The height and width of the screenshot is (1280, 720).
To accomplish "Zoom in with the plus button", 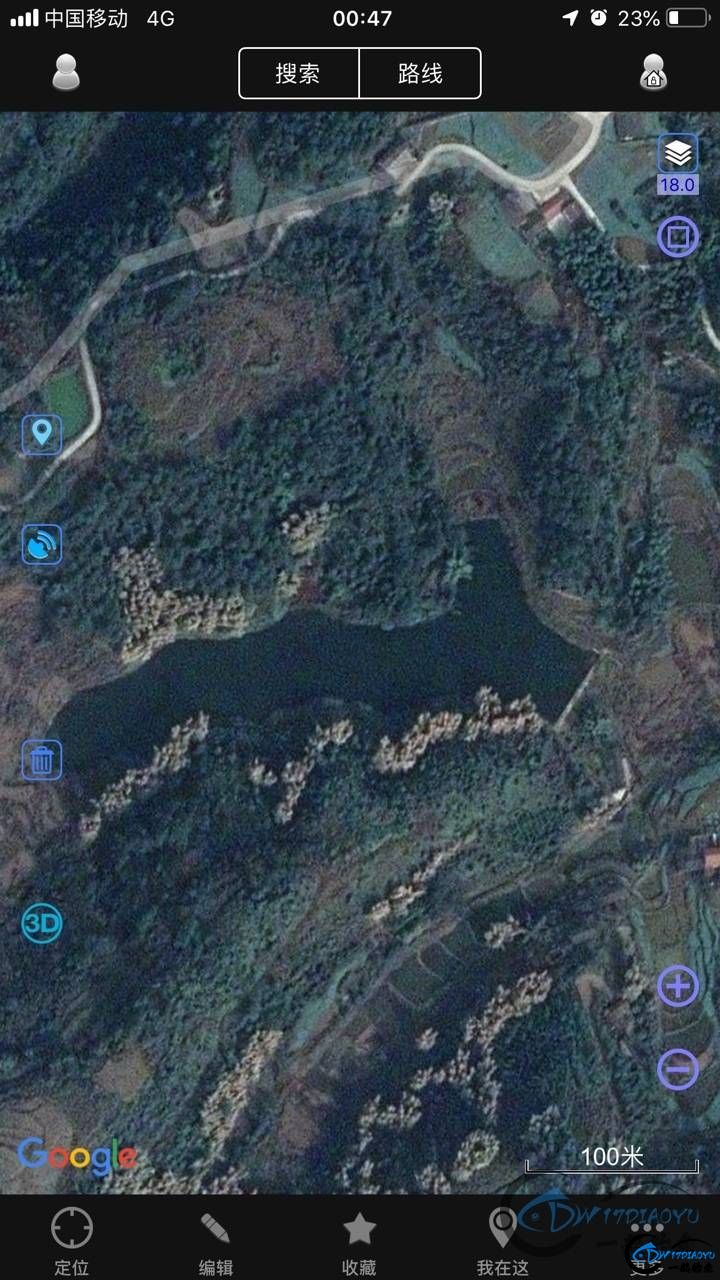I will (678, 987).
